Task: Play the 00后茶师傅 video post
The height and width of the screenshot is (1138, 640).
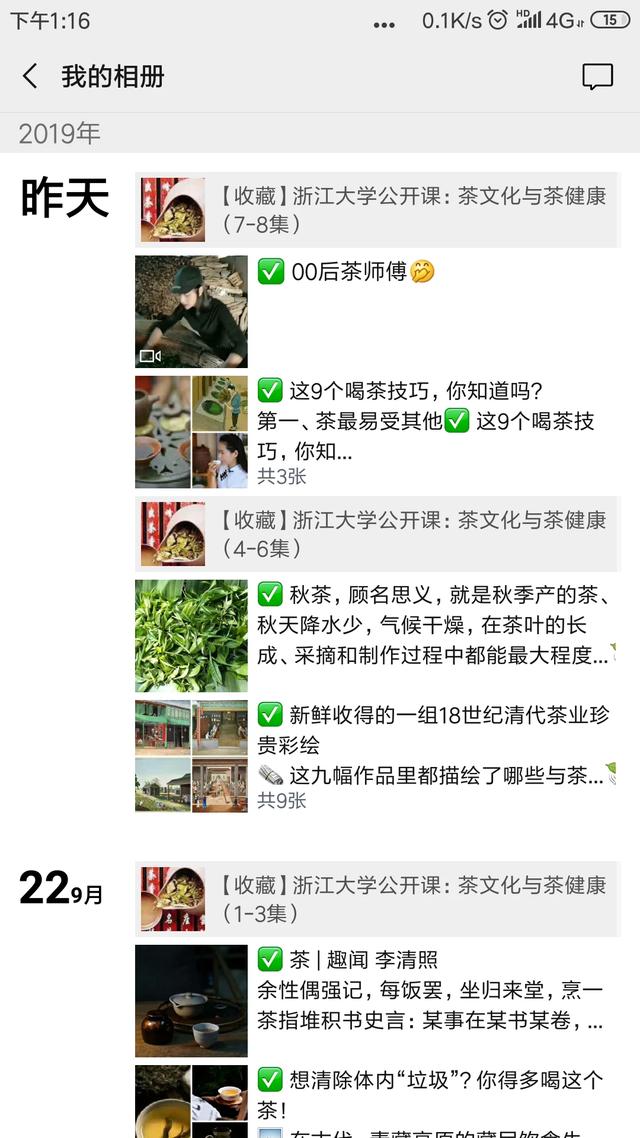Action: (x=191, y=311)
